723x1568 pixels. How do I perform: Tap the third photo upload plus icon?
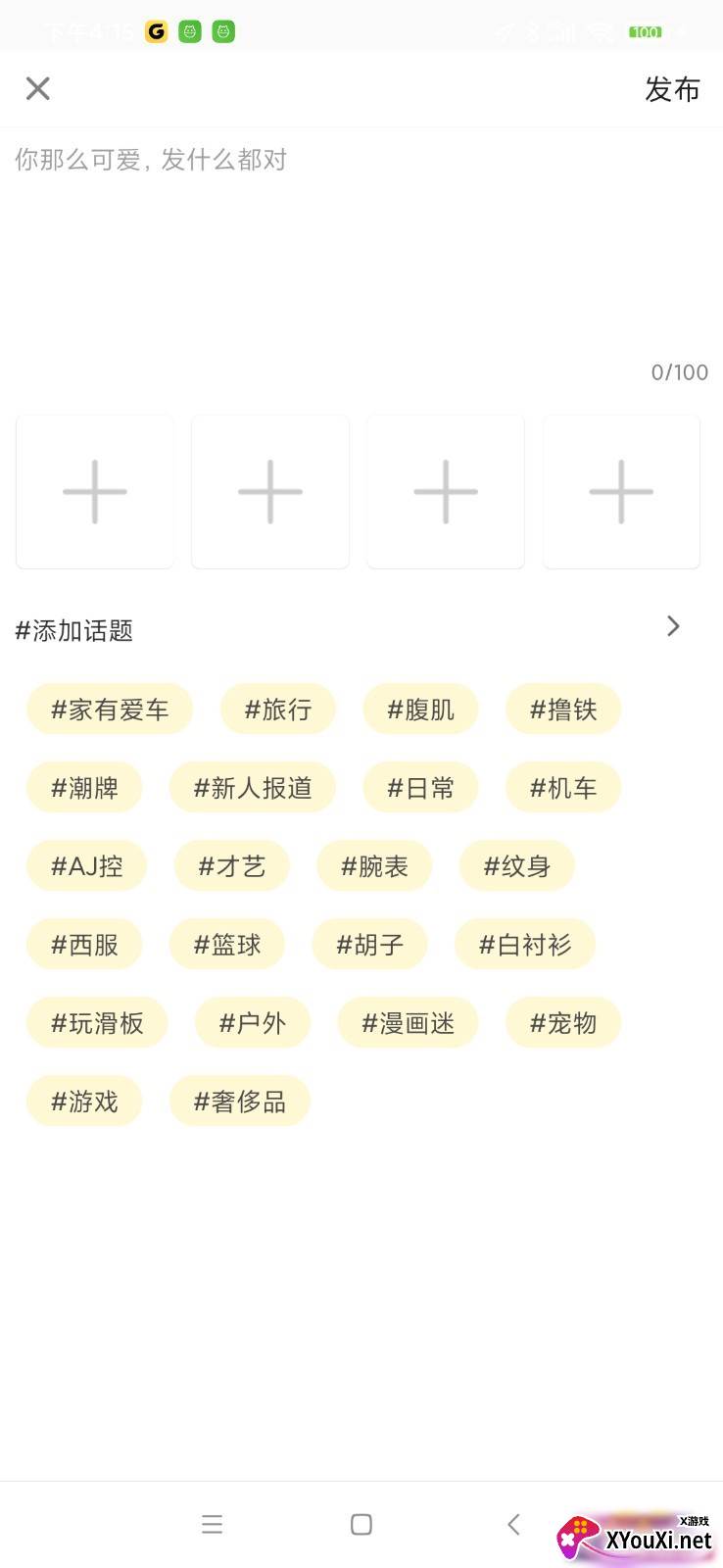(445, 491)
